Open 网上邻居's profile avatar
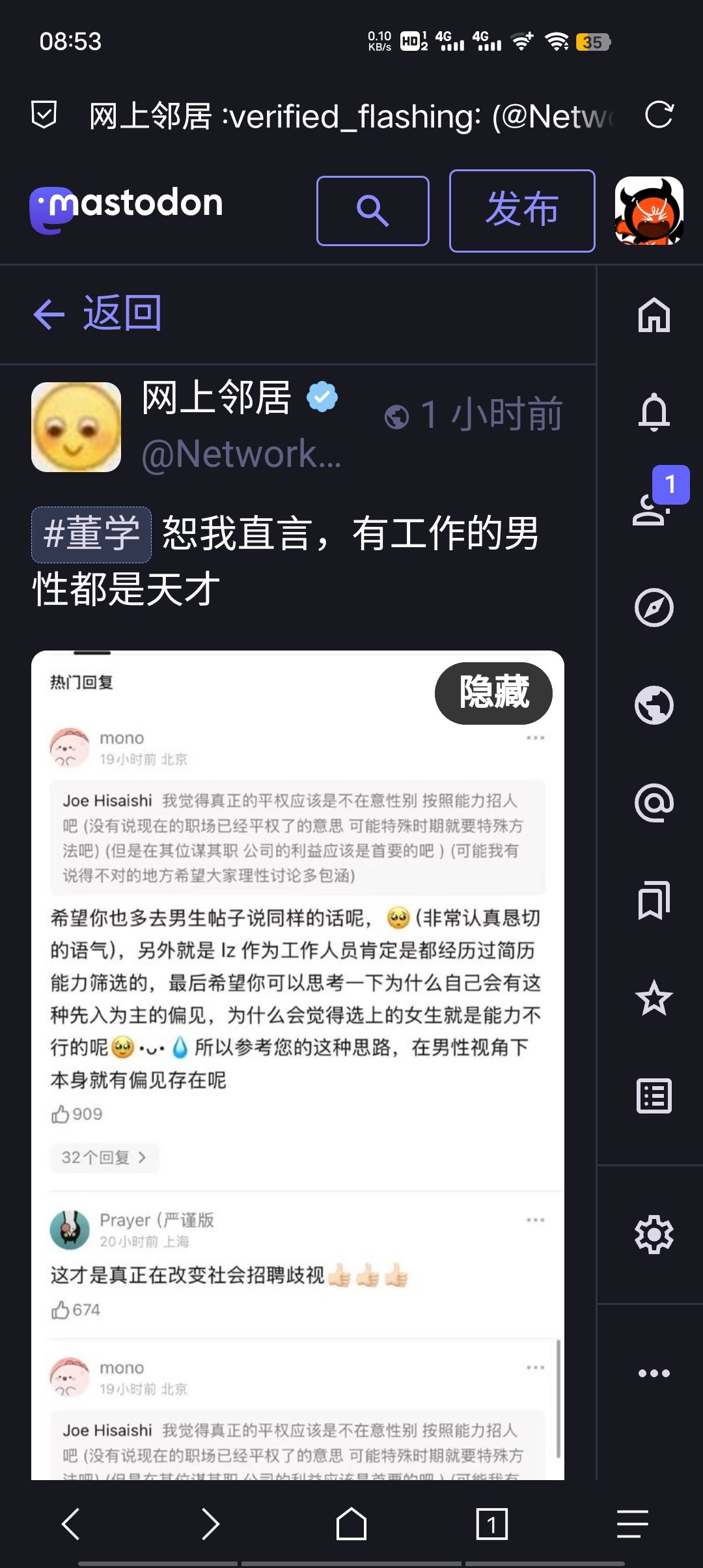703x1568 pixels. [x=76, y=427]
